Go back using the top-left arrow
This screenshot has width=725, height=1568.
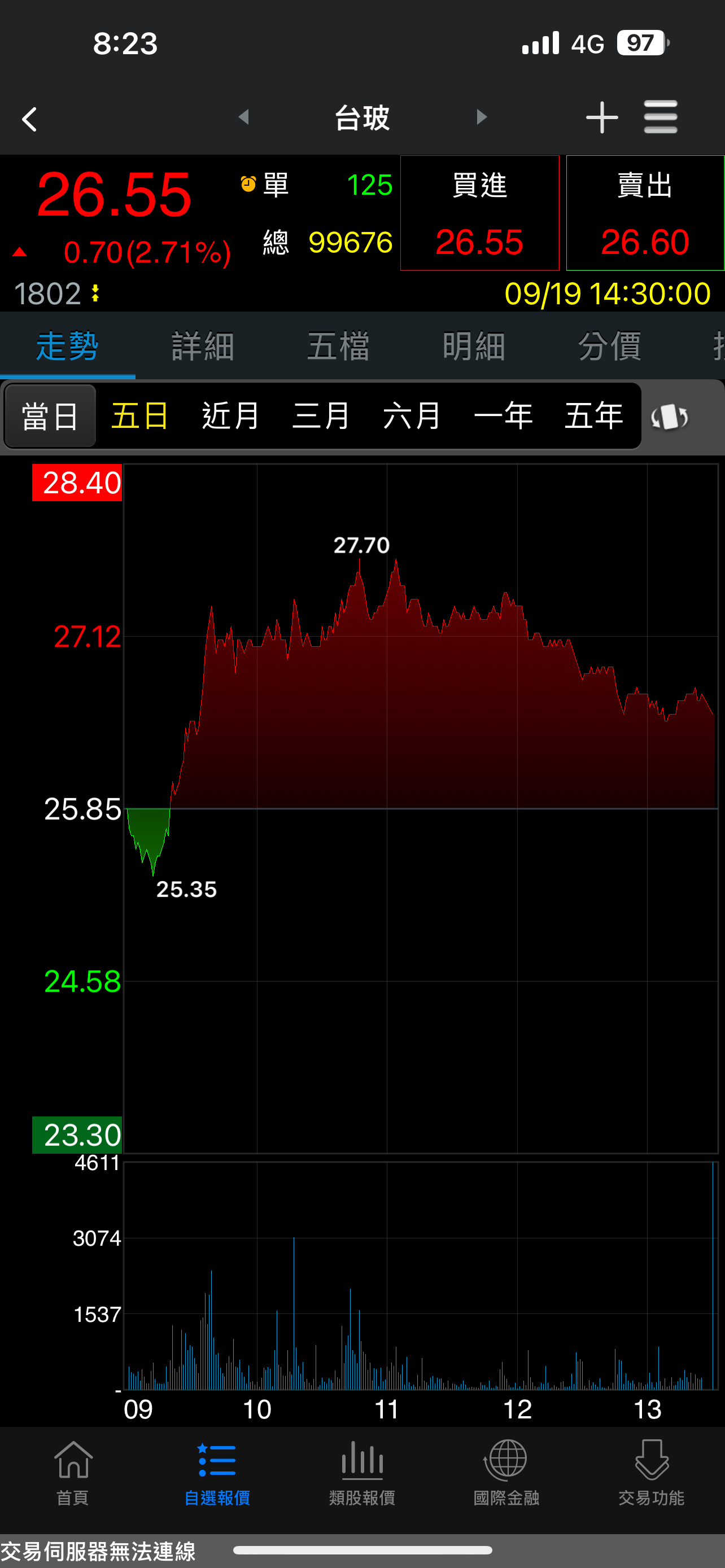tap(29, 119)
